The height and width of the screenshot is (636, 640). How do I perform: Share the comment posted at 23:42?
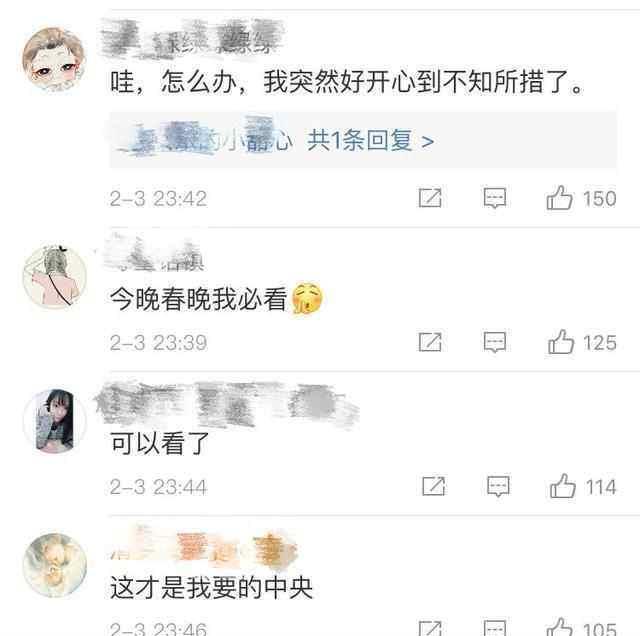pos(430,198)
